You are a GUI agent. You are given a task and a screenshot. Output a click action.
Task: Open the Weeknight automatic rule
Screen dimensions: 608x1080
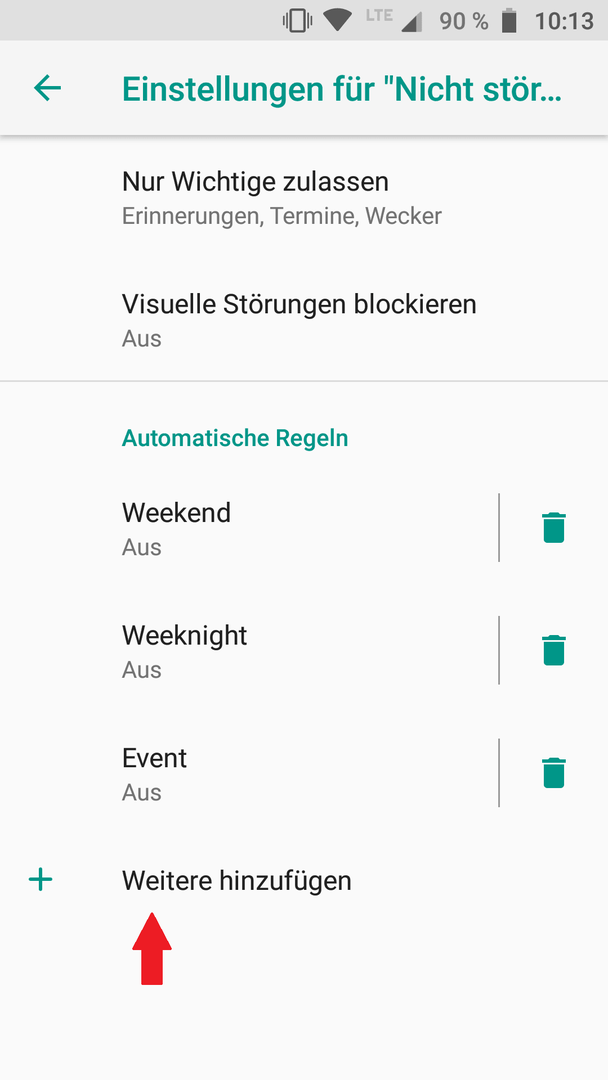click(249, 651)
